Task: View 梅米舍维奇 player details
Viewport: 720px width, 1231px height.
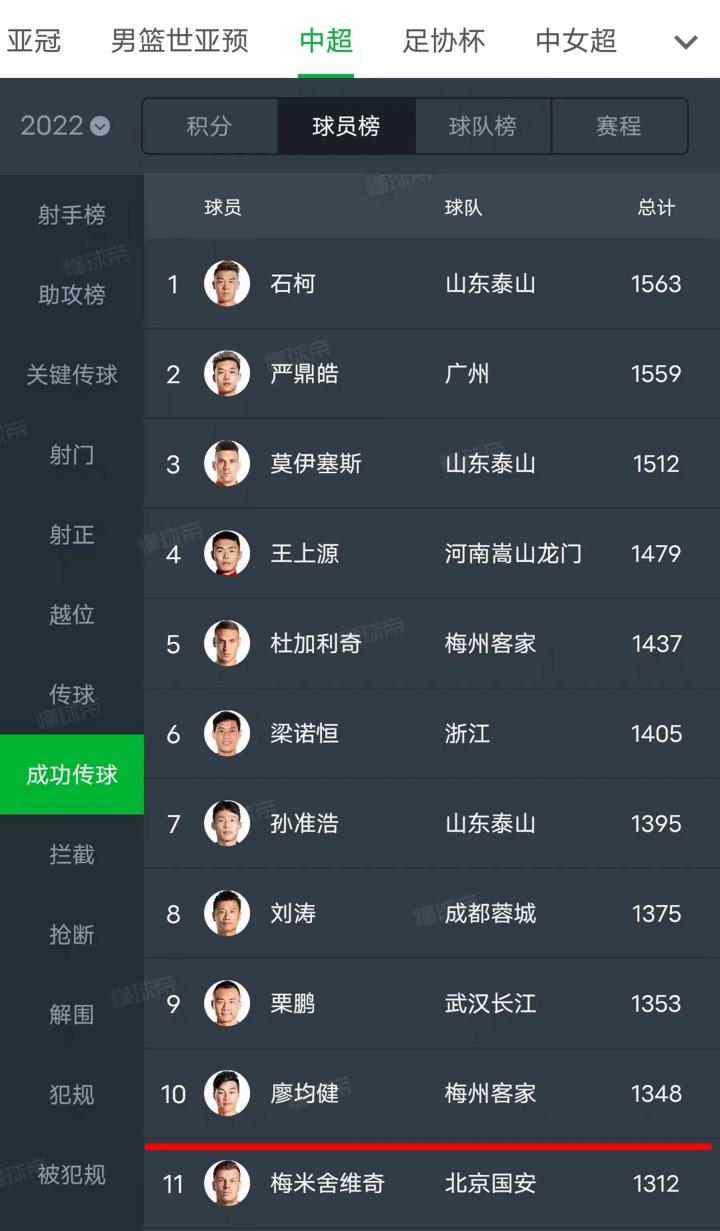Action: pyautogui.click(x=327, y=1184)
